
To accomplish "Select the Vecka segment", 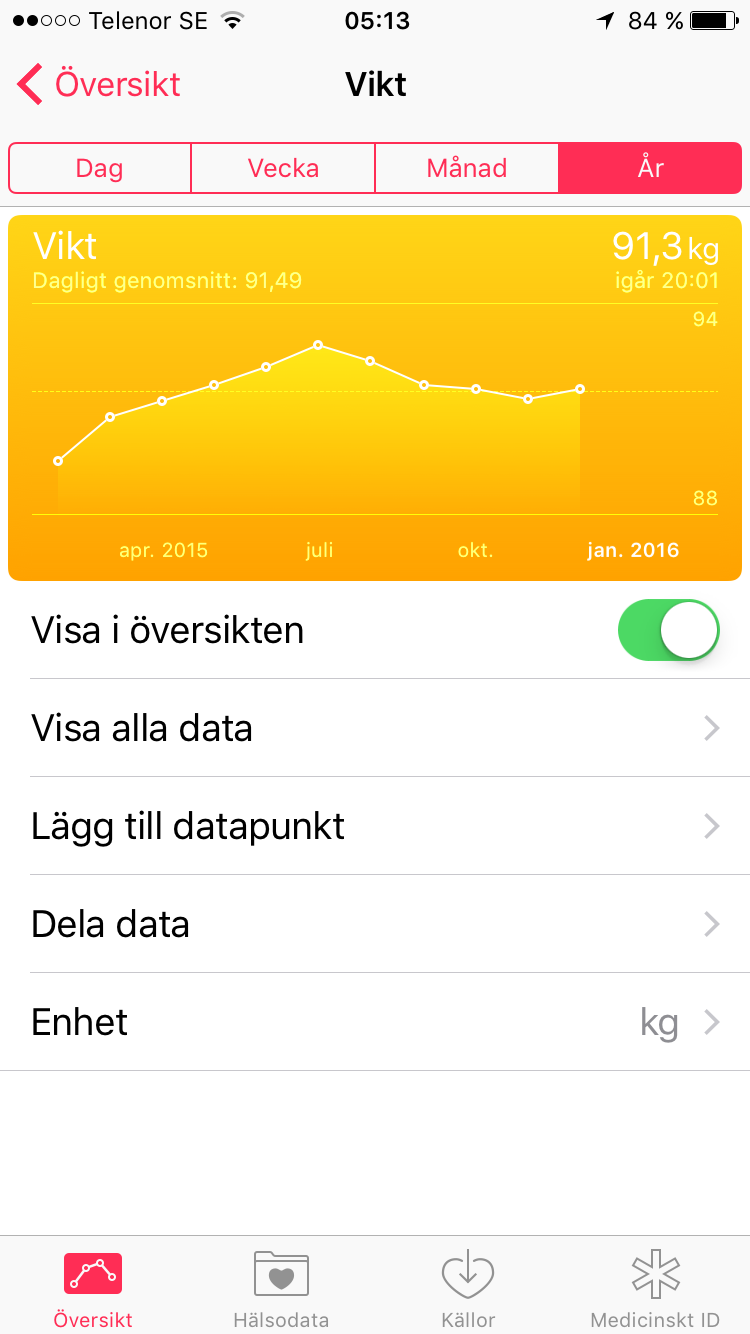I will pyautogui.click(x=283, y=168).
